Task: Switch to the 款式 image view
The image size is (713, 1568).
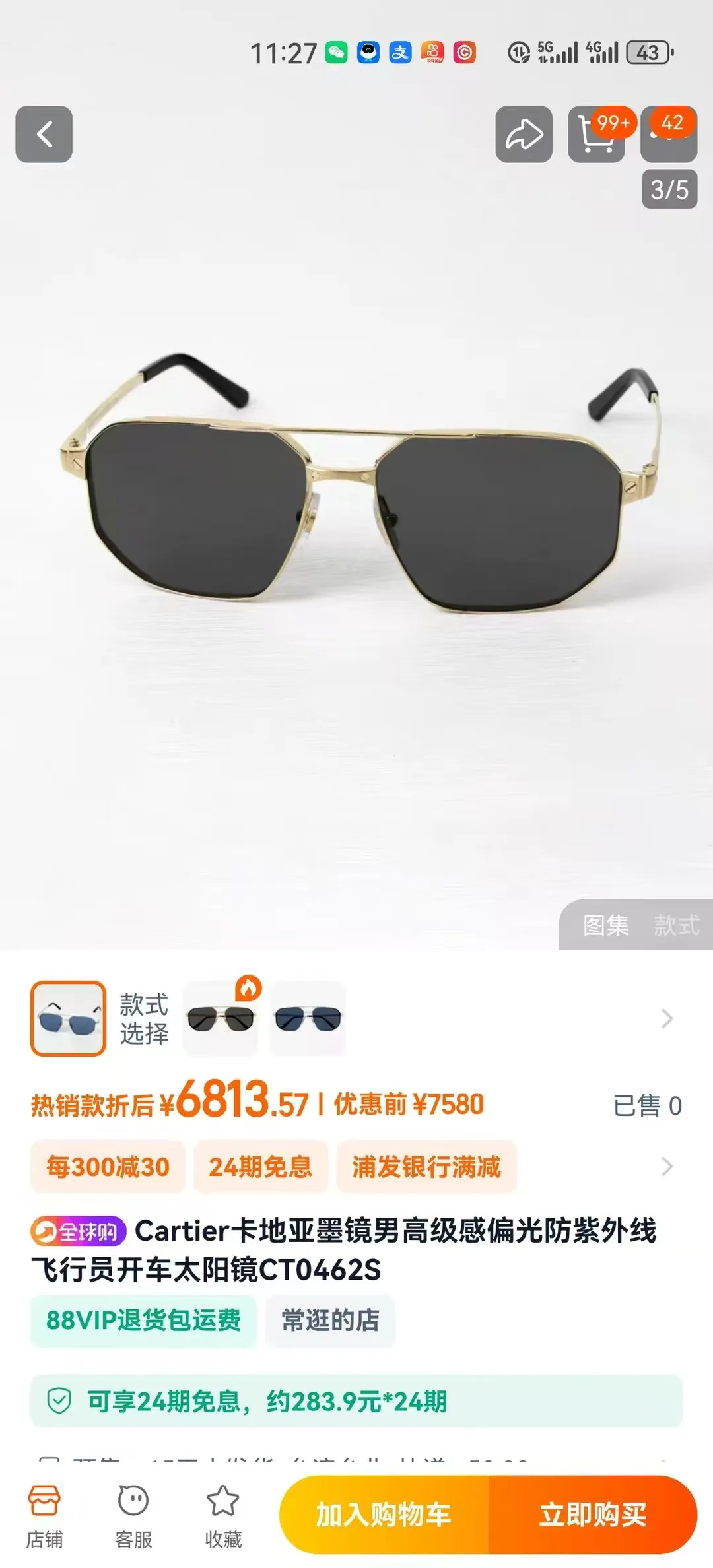Action: (x=677, y=925)
